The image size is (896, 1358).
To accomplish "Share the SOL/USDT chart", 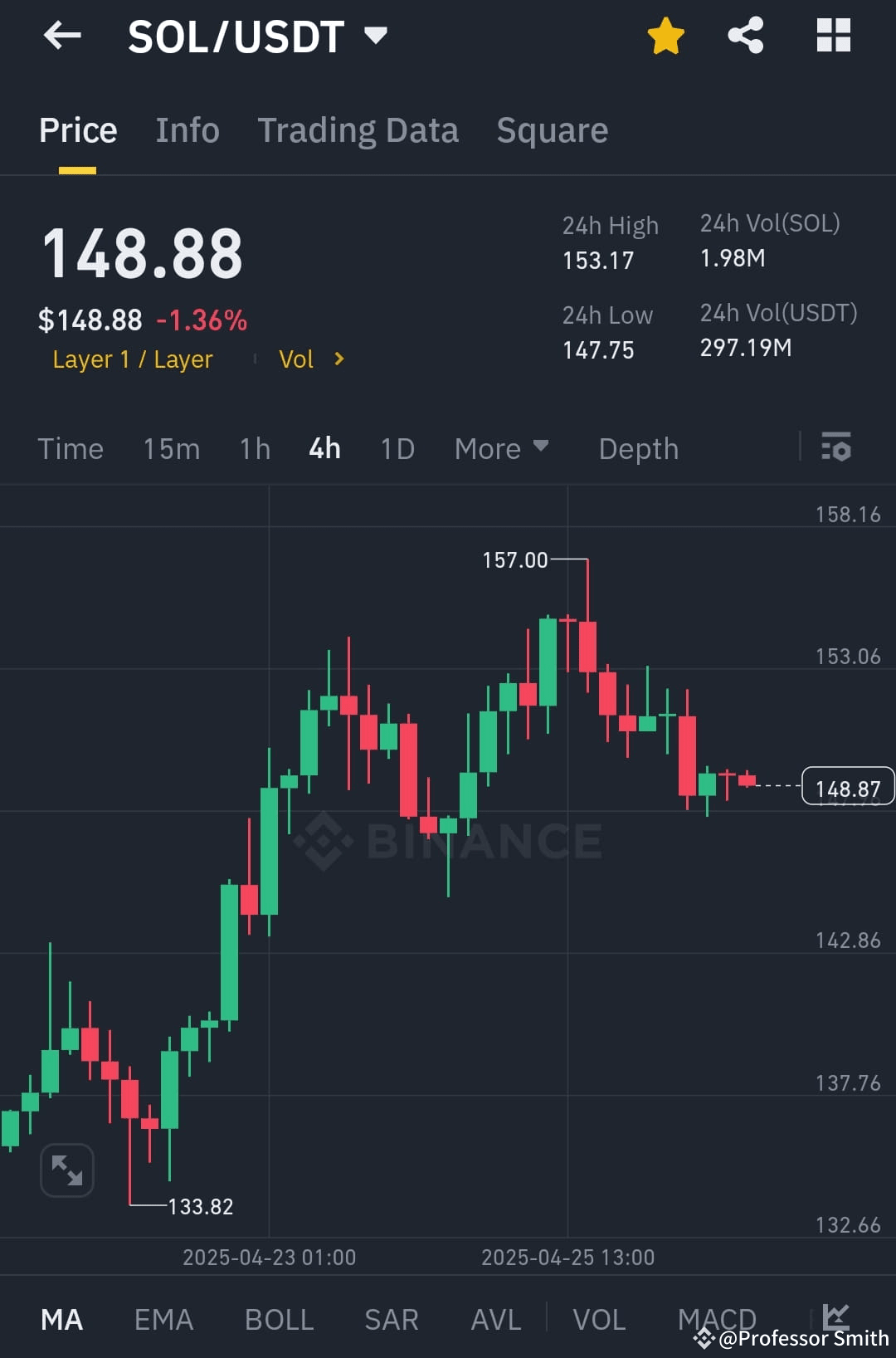I will tap(745, 35).
